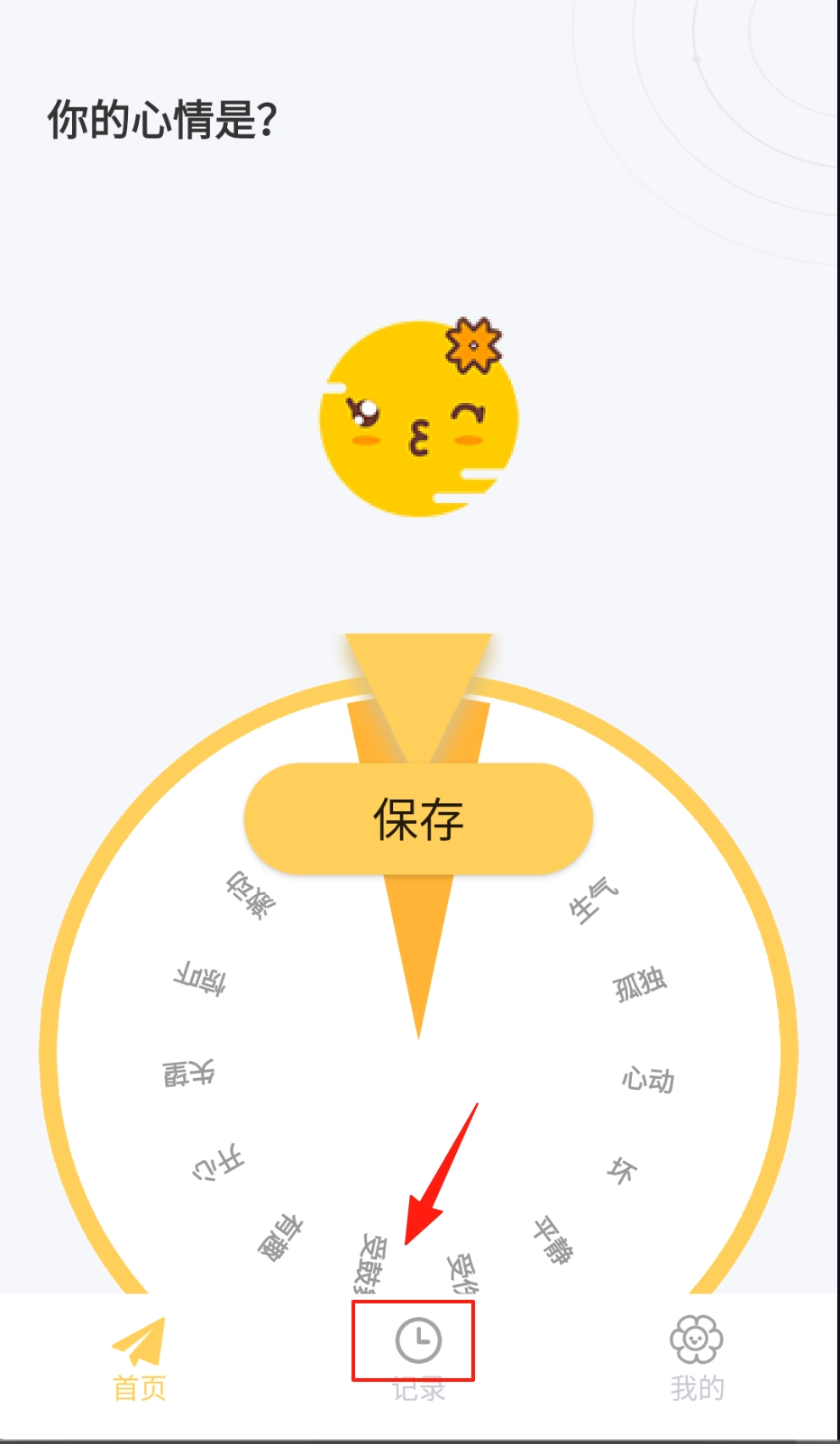The width and height of the screenshot is (840, 1444).
Task: Choose the 孤独 mood on wheel
Action: pyautogui.click(x=640, y=983)
